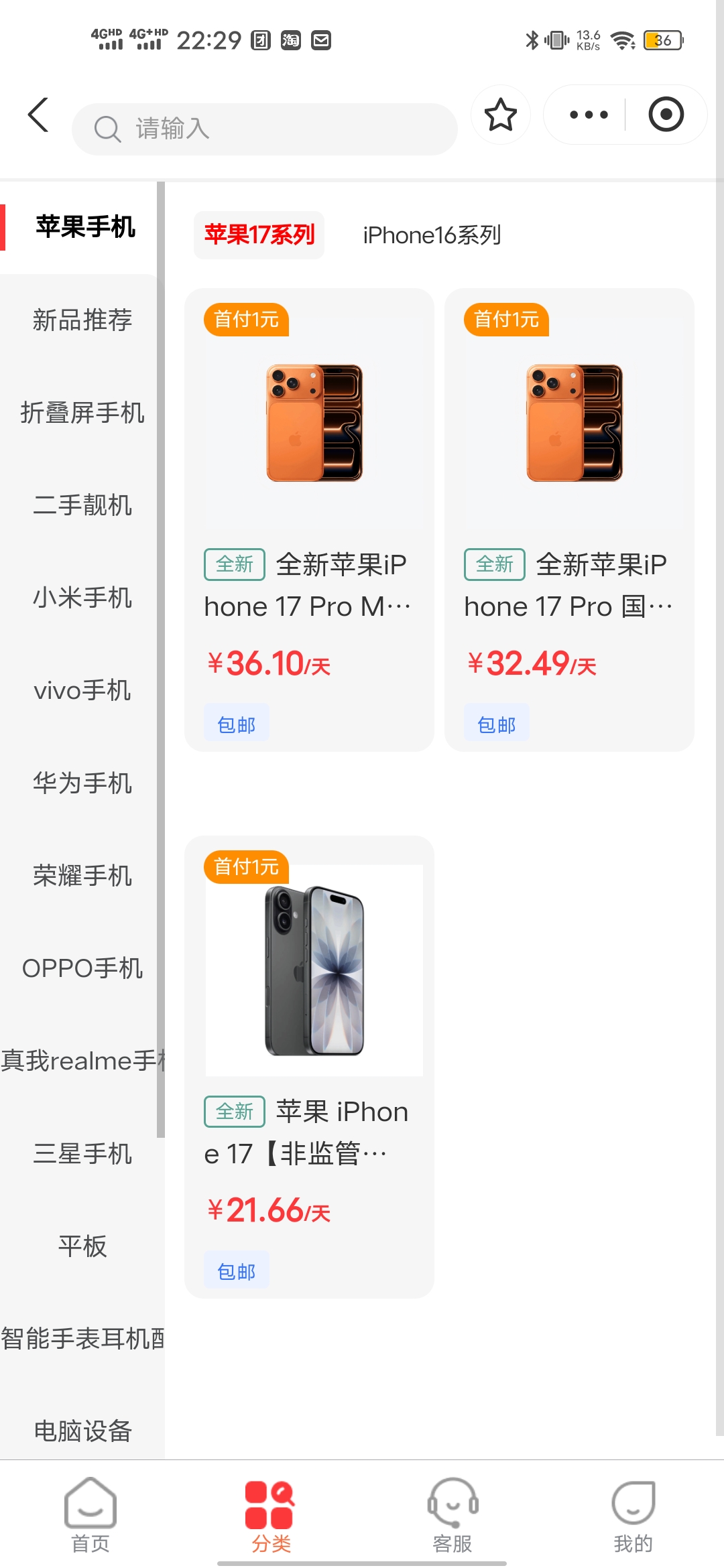Tap the 请输入 search box

coord(264,129)
